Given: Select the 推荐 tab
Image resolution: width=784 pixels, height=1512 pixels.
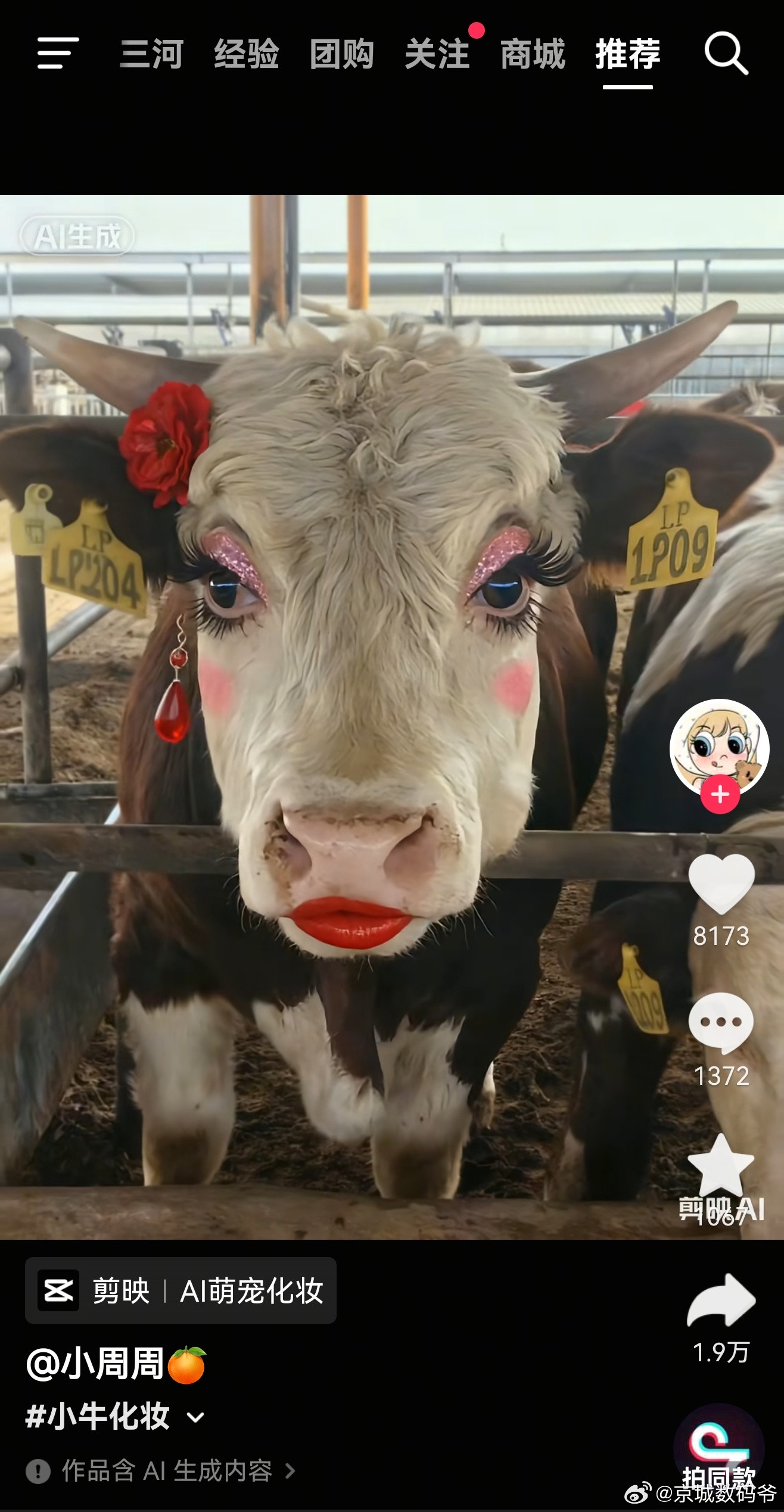Looking at the screenshot, I should (x=628, y=54).
